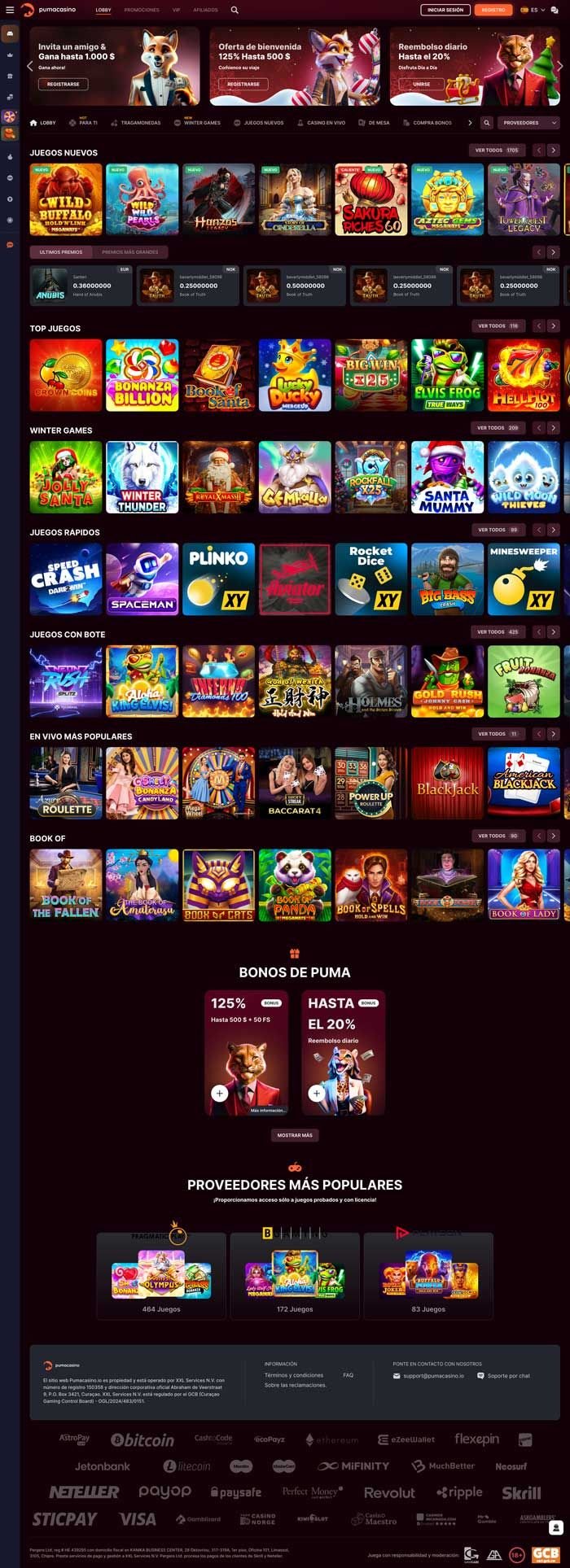Viewport: 570px width, 1568px height.
Task: Open the hamburger drawer menu
Action: 10,10
